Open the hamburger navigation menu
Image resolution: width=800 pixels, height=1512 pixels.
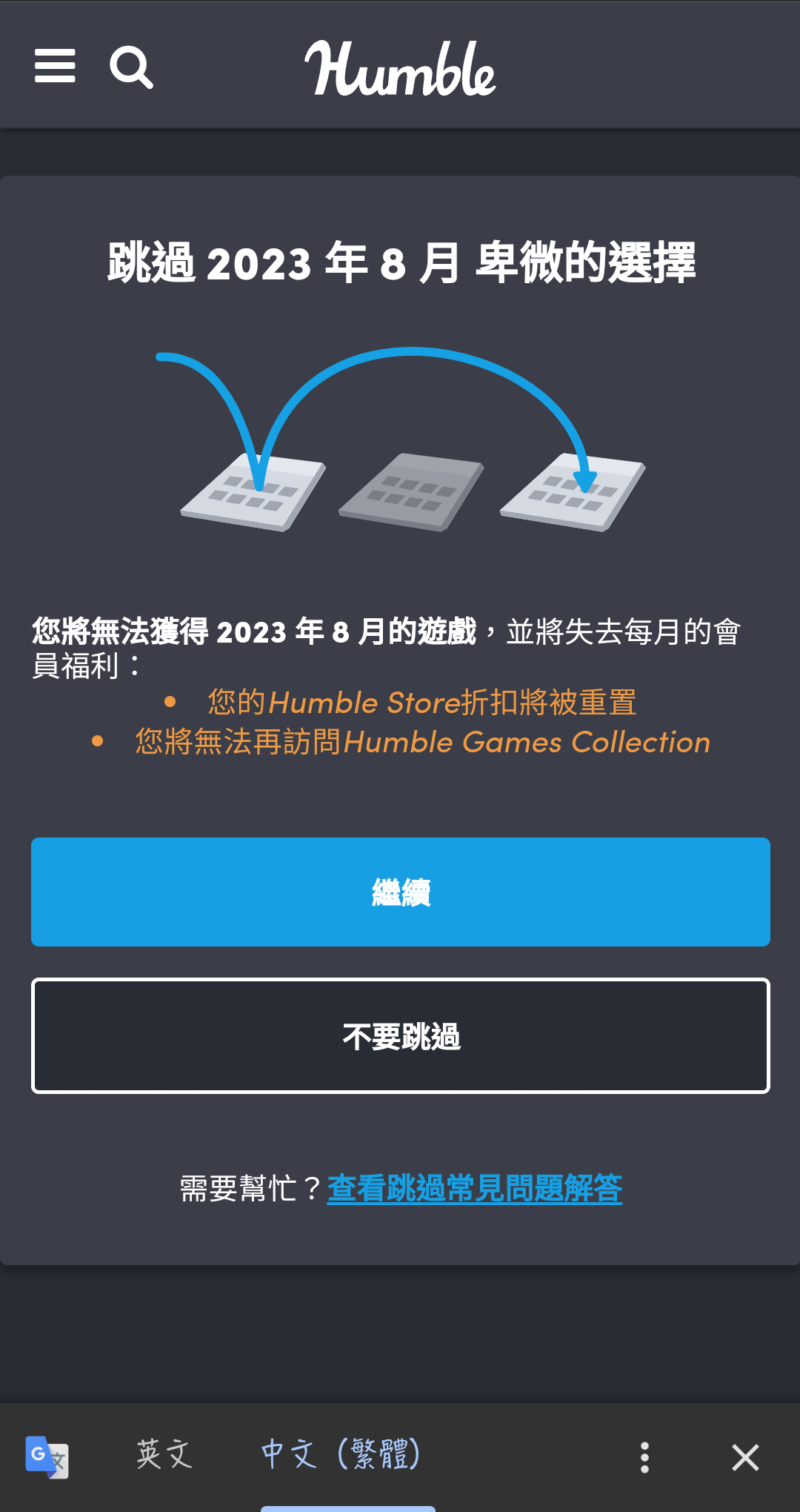55,67
